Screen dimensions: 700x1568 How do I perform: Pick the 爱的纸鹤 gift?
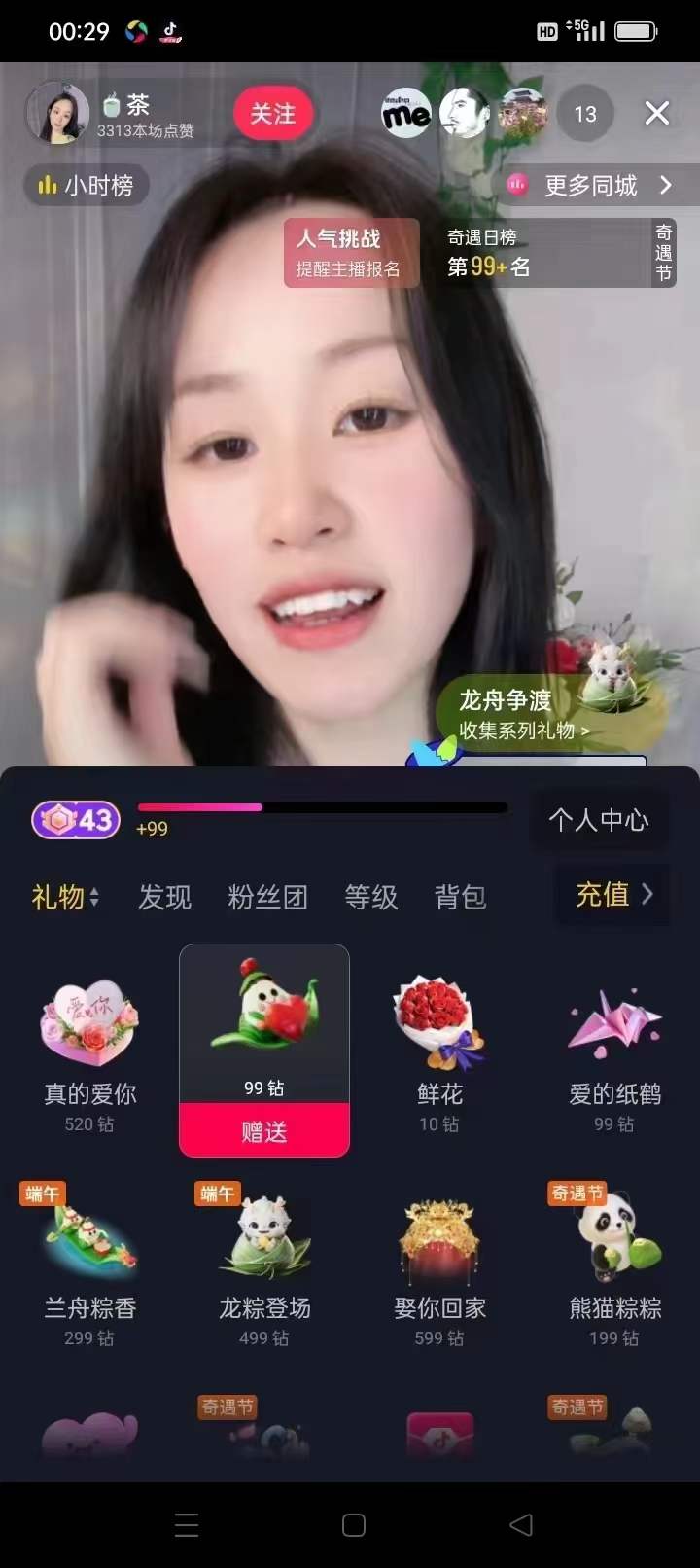tap(614, 1051)
